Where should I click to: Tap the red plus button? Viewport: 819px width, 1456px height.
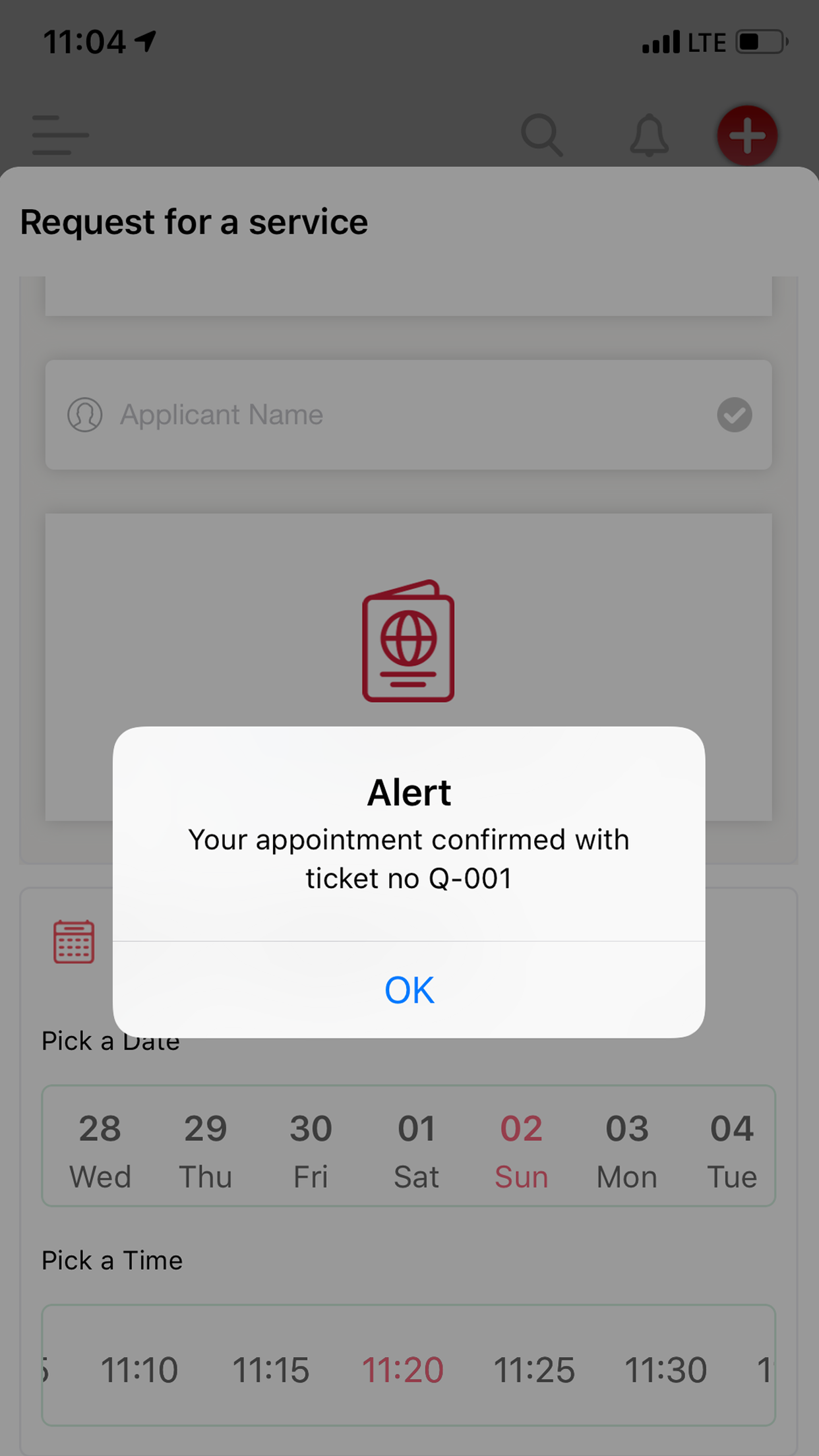coord(747,135)
